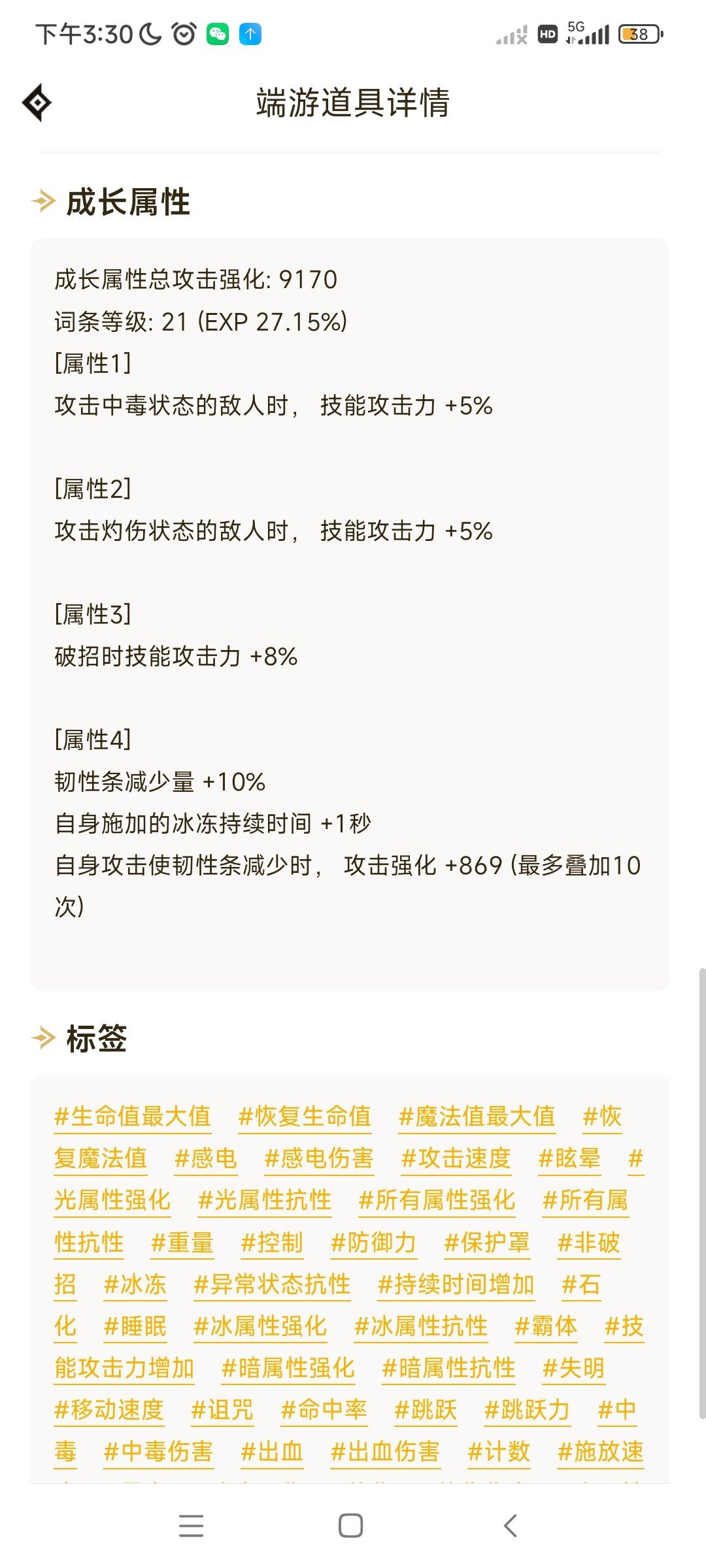The image size is (706, 1568).
Task: Tap the #出血伤害 tag
Action: (x=385, y=1451)
